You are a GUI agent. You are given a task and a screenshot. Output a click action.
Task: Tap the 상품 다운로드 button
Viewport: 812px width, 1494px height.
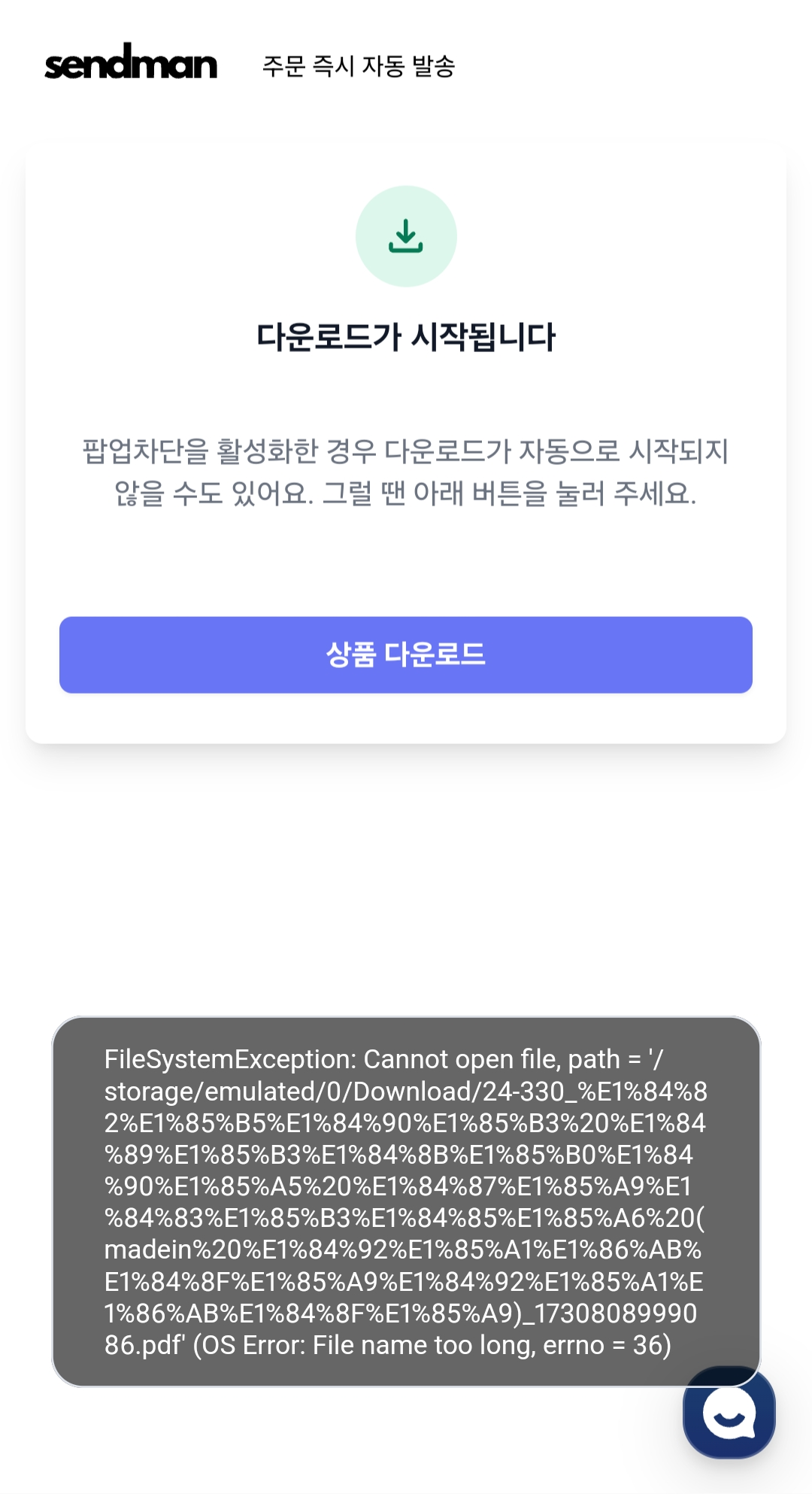tap(406, 654)
